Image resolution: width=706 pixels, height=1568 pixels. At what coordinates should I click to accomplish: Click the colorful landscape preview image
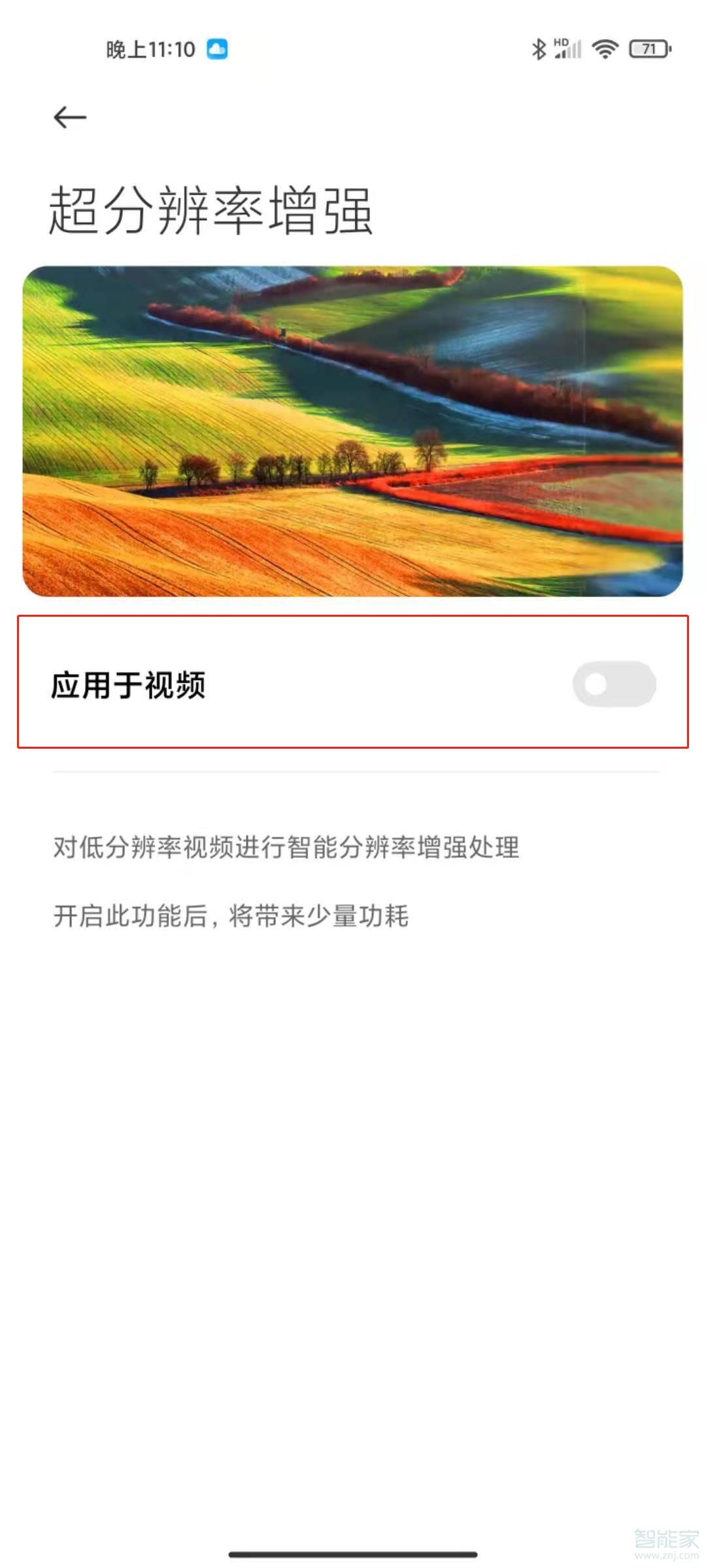click(353, 431)
